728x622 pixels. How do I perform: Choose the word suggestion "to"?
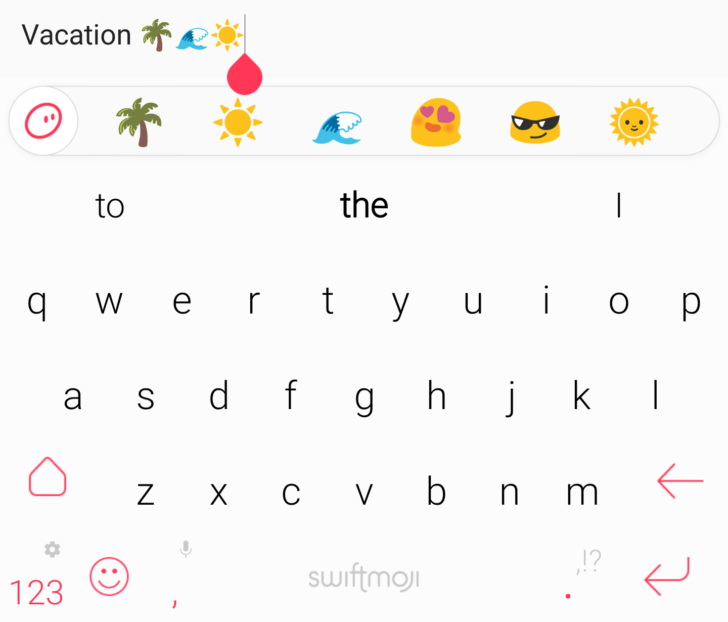(110, 206)
